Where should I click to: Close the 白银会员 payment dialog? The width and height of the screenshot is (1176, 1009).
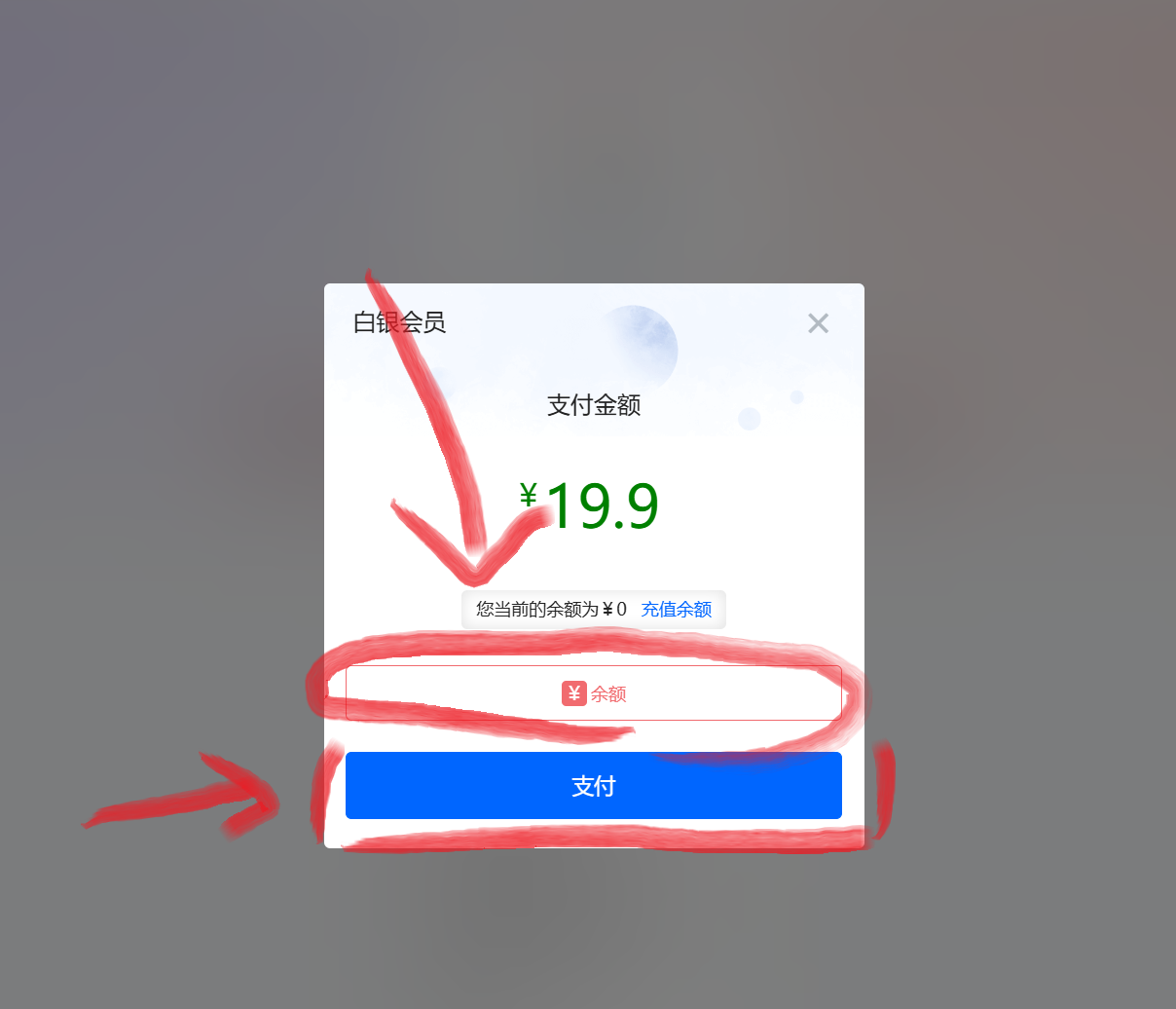click(x=818, y=323)
